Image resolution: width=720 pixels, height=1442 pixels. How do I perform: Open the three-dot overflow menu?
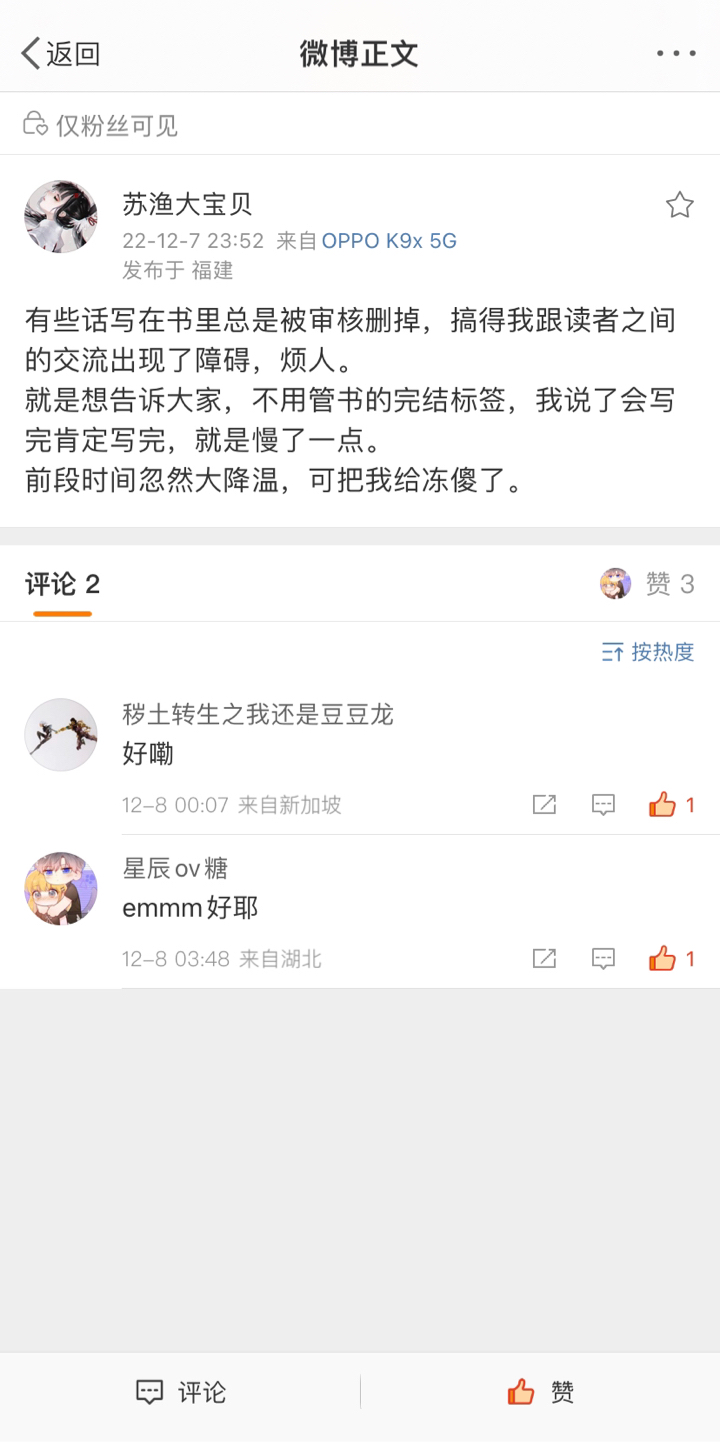pos(676,54)
